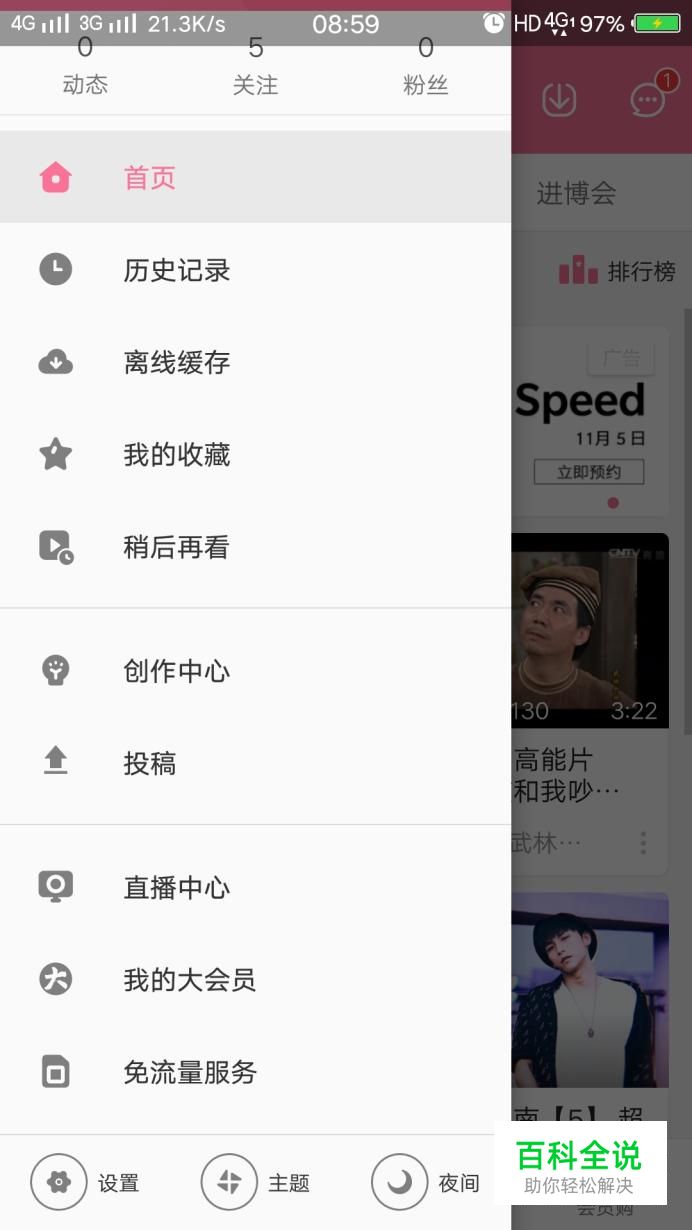Open 历史记录 watch history
This screenshot has height=1230, width=692.
click(x=176, y=270)
